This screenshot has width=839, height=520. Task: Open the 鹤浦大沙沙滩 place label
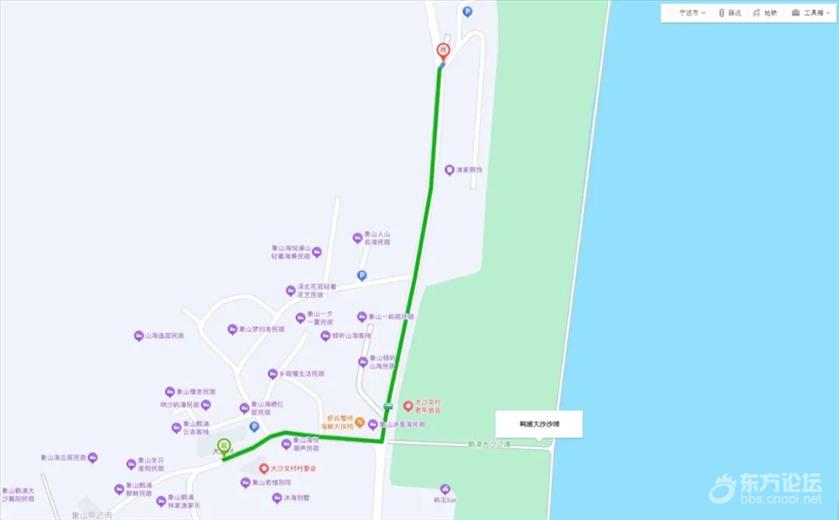525,424
